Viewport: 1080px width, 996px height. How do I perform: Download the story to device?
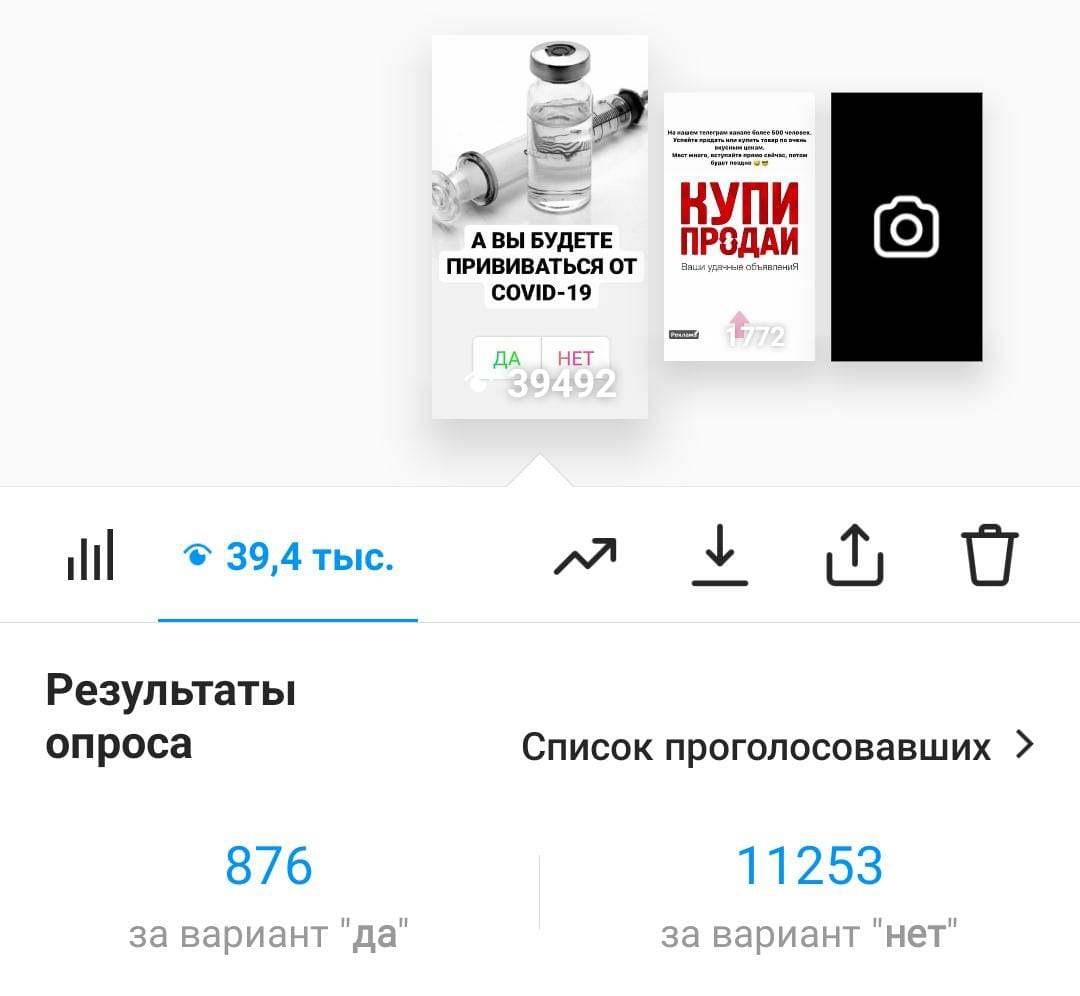(720, 556)
